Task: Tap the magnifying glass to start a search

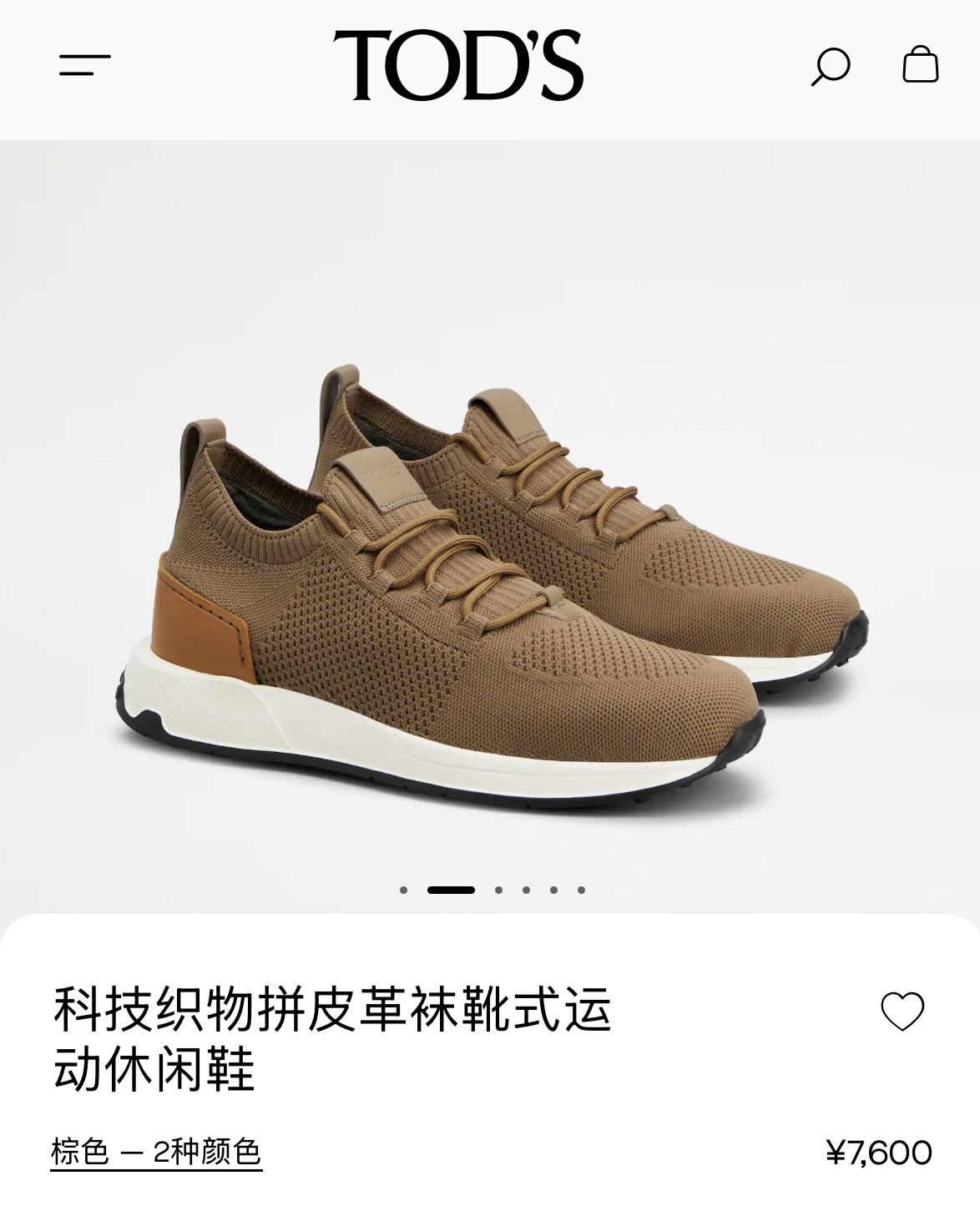Action: pos(831,68)
